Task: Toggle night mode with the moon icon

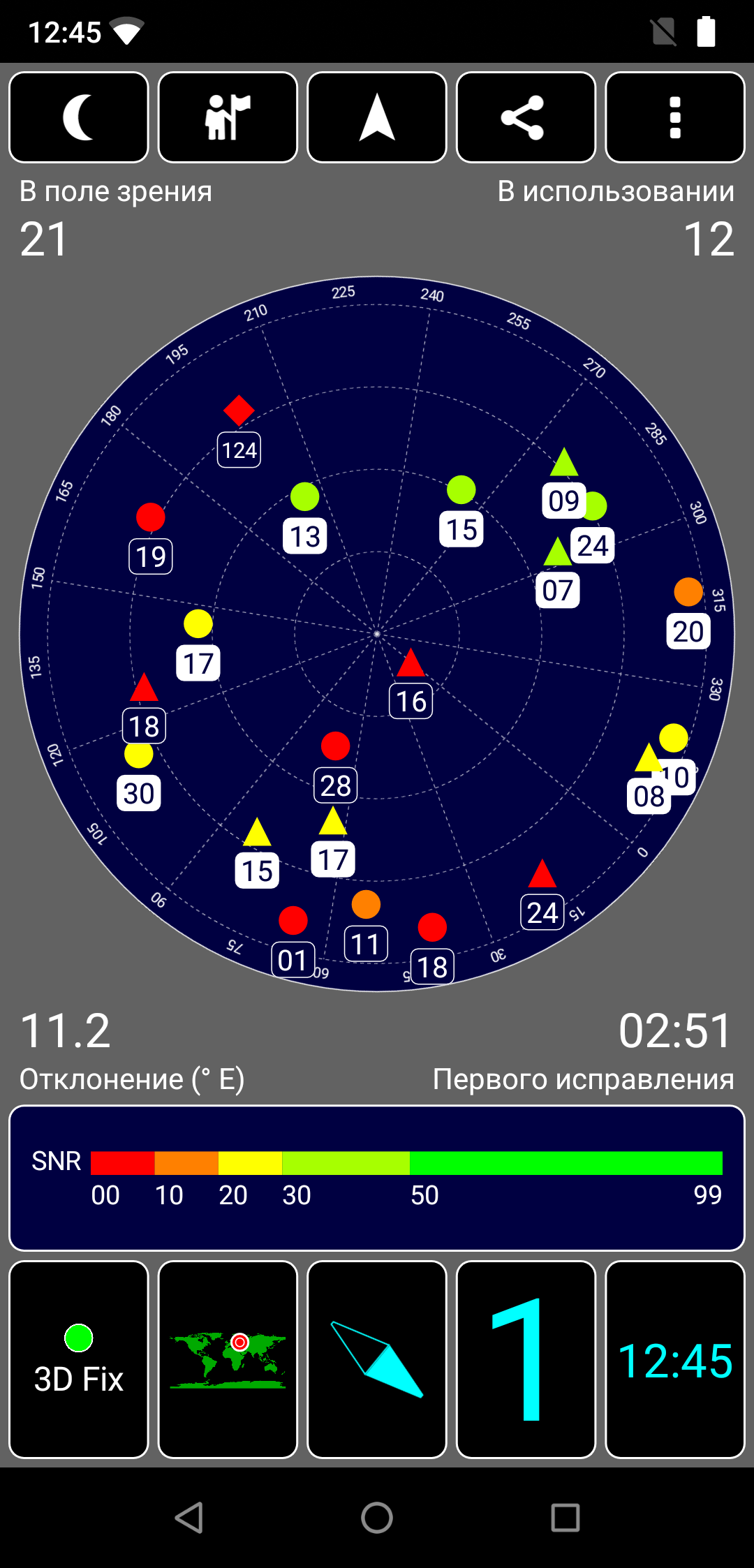Action: coord(79,117)
